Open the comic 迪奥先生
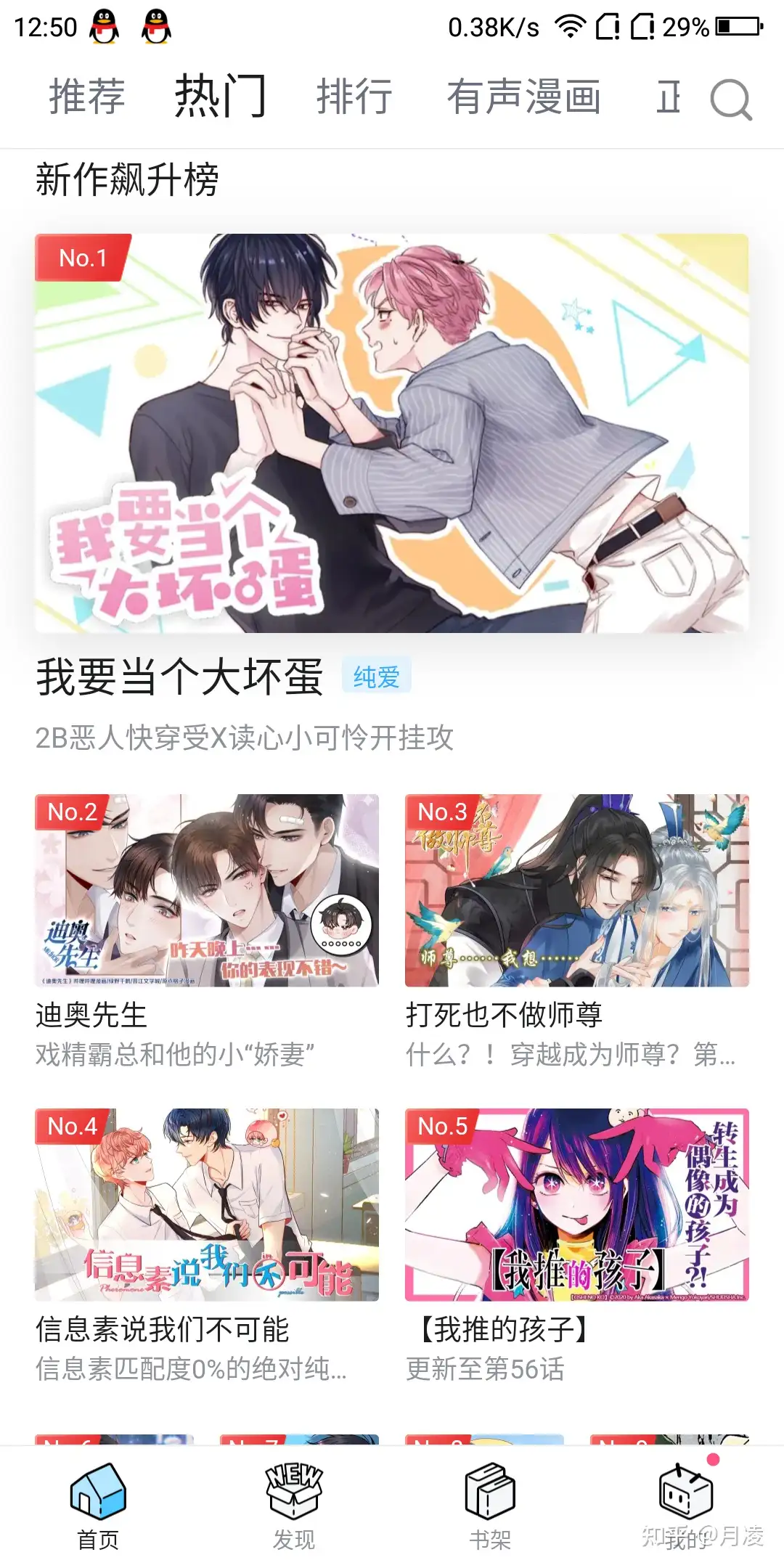 click(207, 891)
